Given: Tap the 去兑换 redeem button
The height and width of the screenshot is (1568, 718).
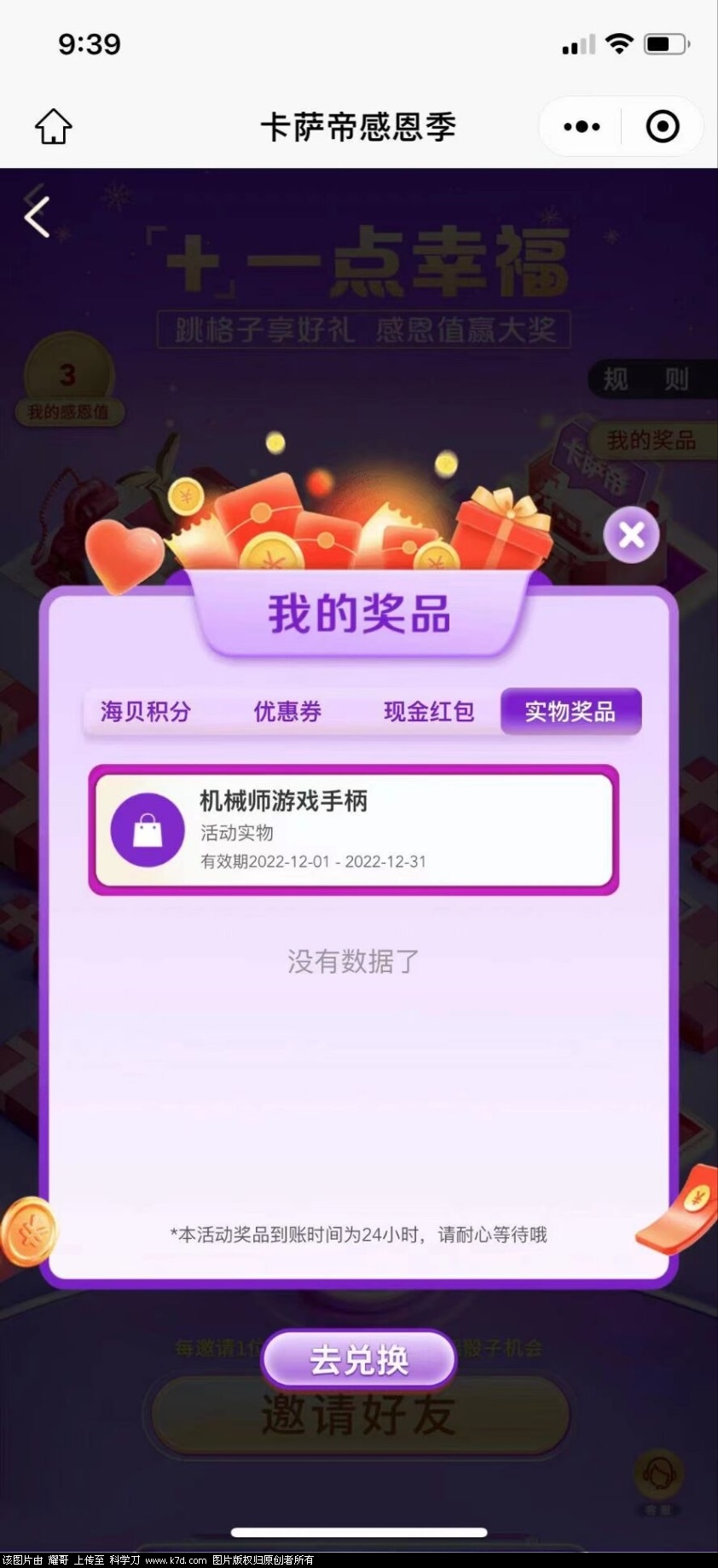Looking at the screenshot, I should pyautogui.click(x=358, y=1360).
